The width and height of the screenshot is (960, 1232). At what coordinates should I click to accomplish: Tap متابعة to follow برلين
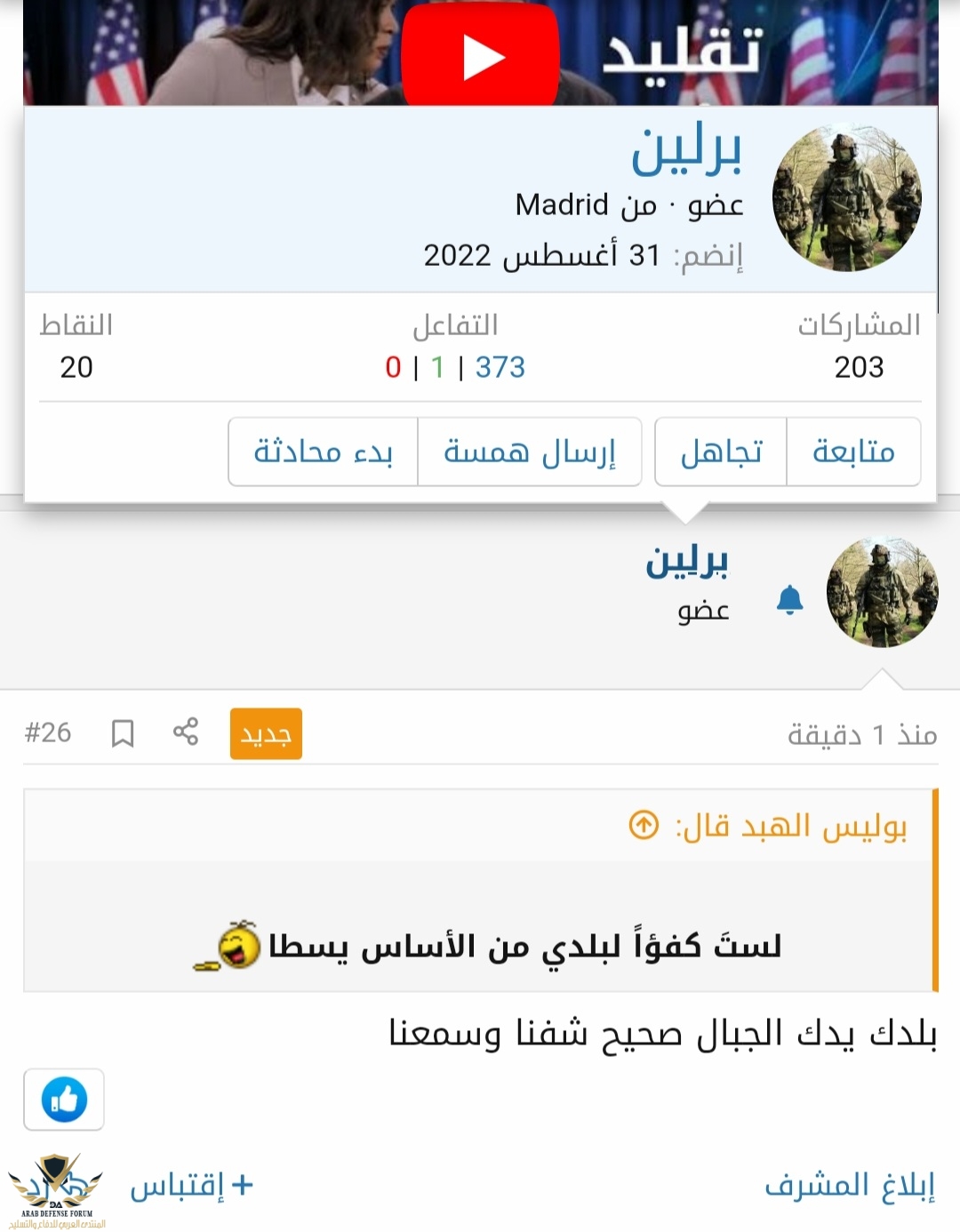pos(853,452)
